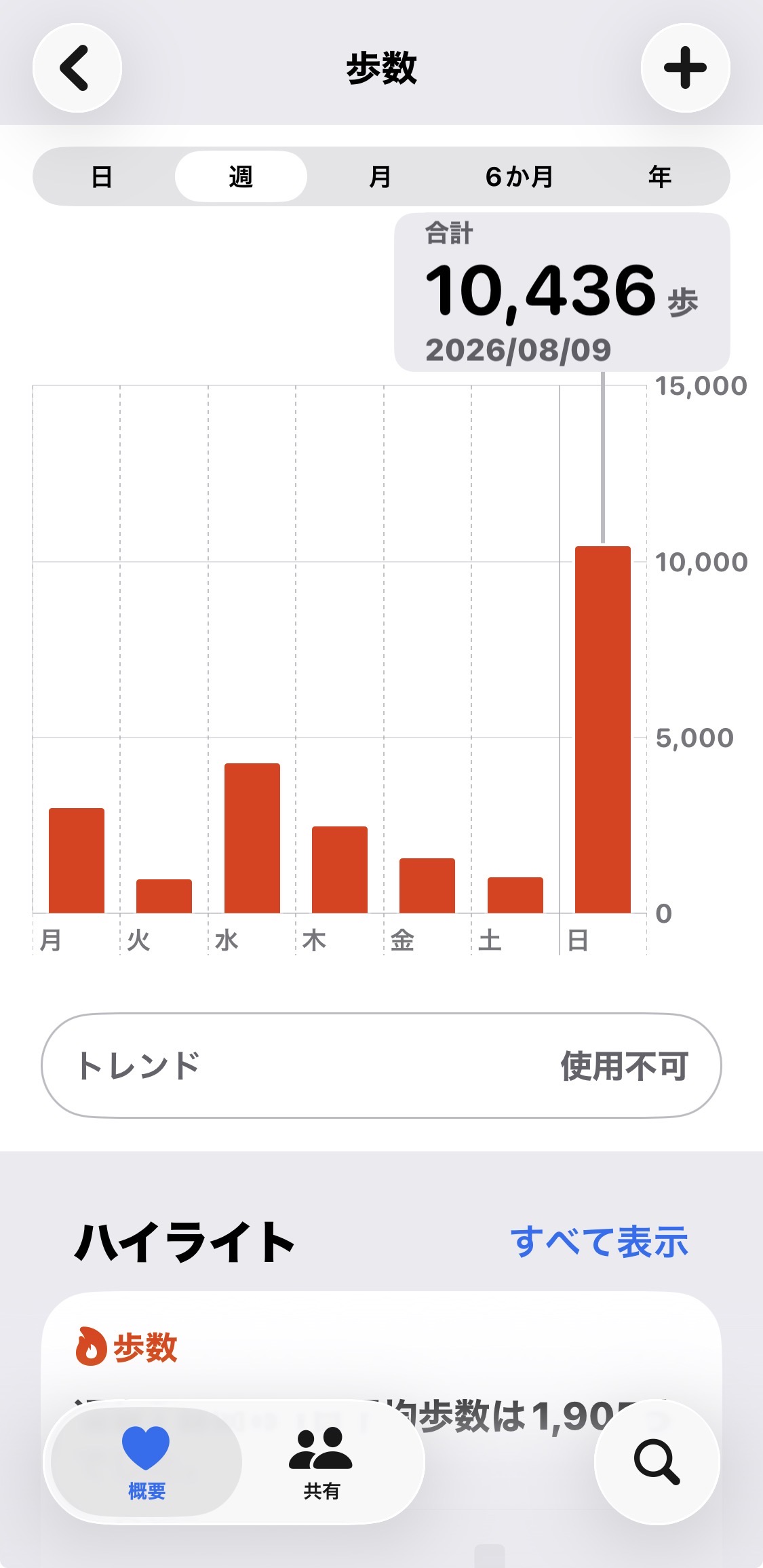
Task: Switch to the 日 (day) view
Action: pyautogui.click(x=102, y=176)
